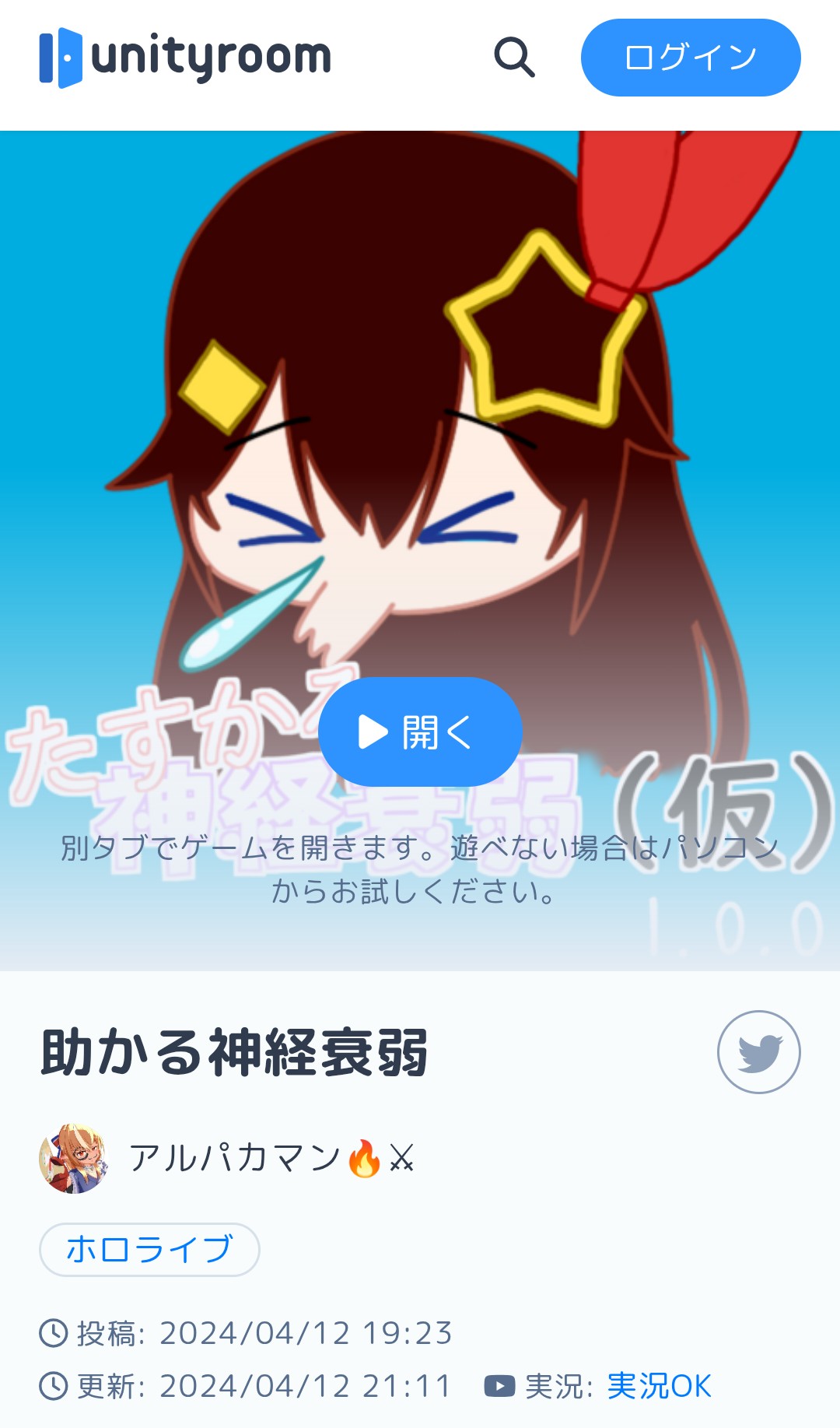Go to the unityroom home page
Viewport: 840px width, 1428px height.
click(185, 57)
